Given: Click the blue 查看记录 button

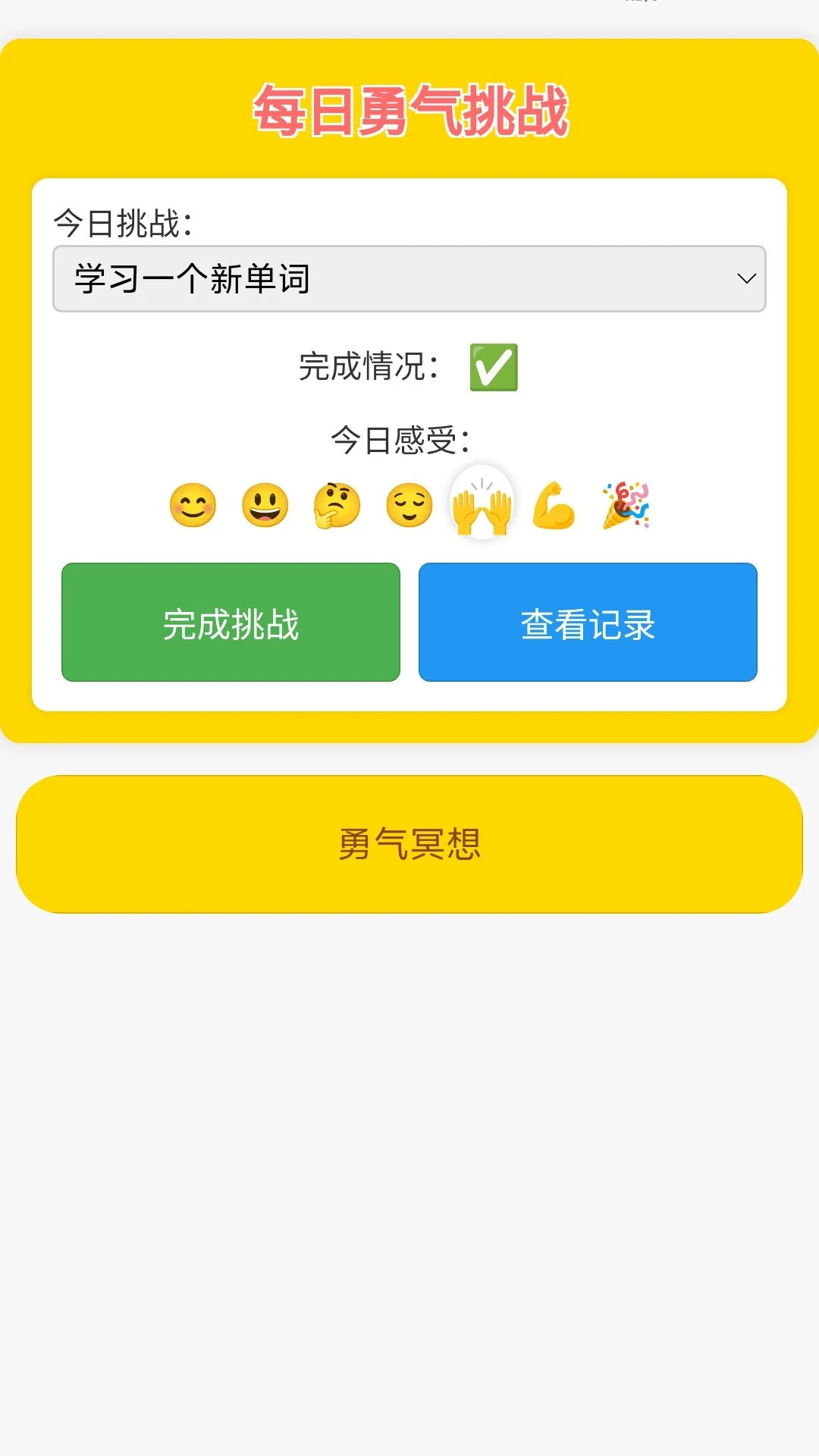Looking at the screenshot, I should click(587, 622).
